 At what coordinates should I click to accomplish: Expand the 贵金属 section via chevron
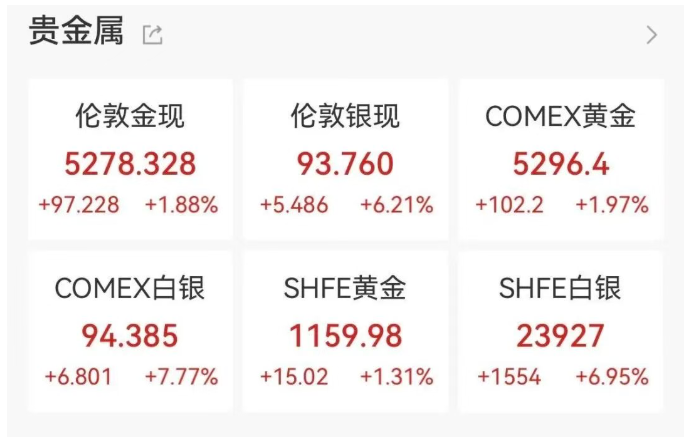(x=652, y=35)
